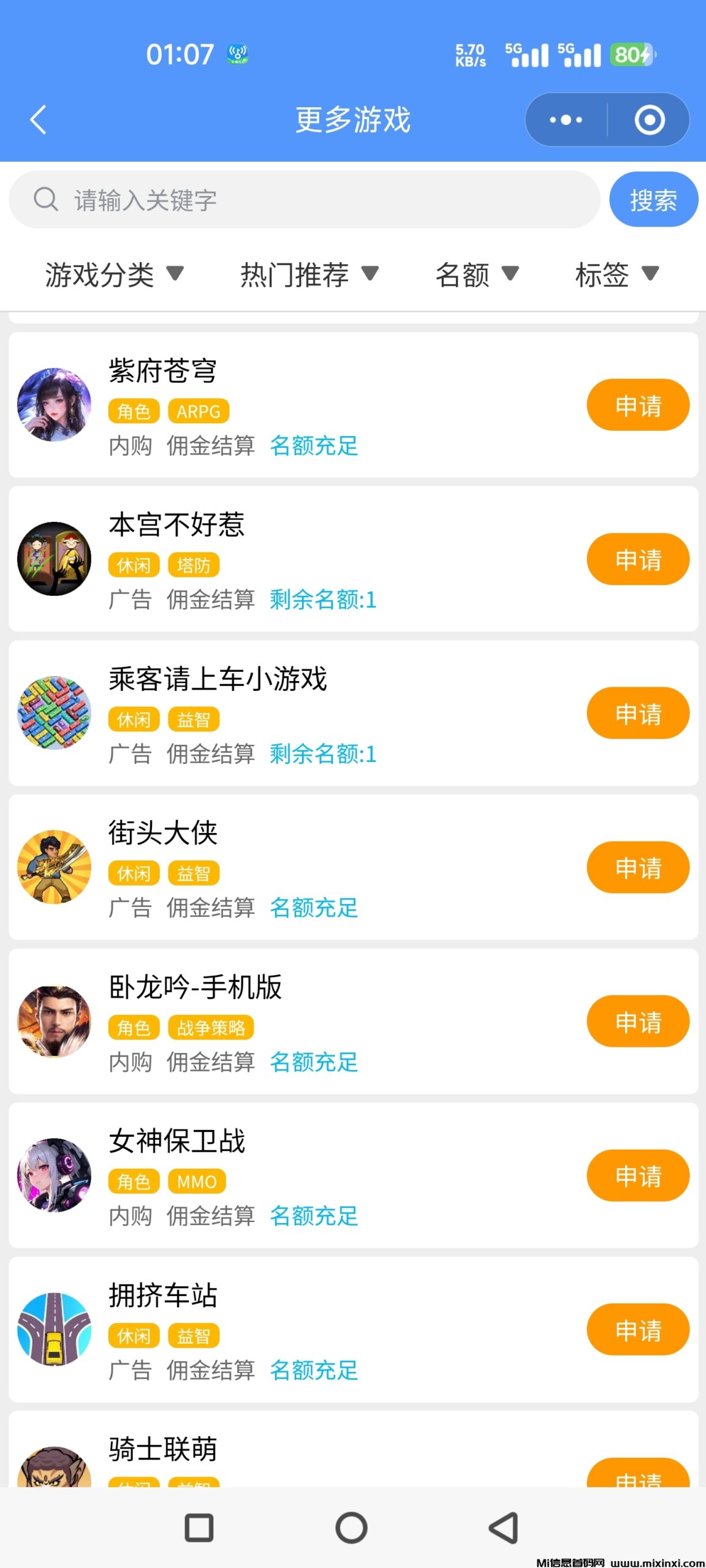706x1568 pixels.
Task: Go to the system home screen
Action: point(352,1528)
